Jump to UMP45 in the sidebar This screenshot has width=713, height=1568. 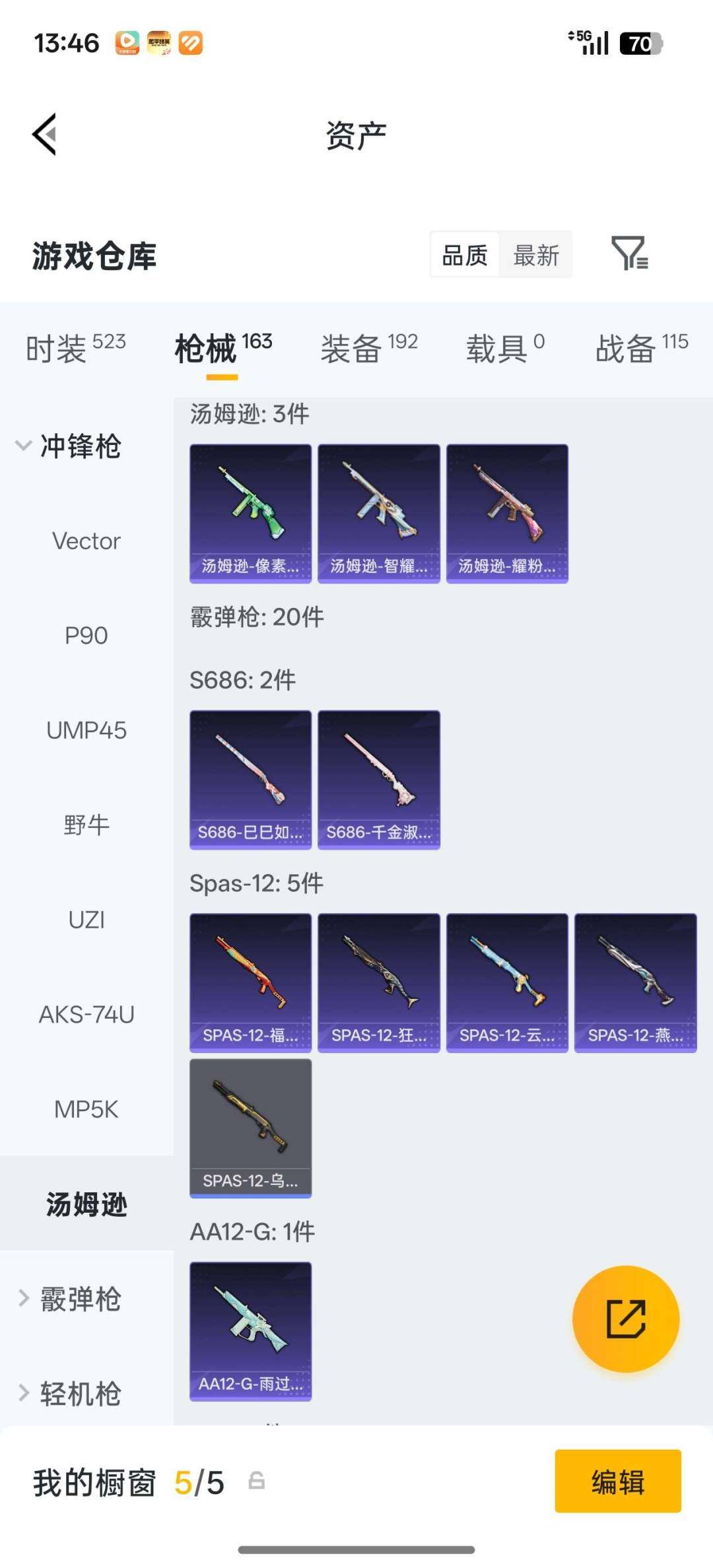86,731
